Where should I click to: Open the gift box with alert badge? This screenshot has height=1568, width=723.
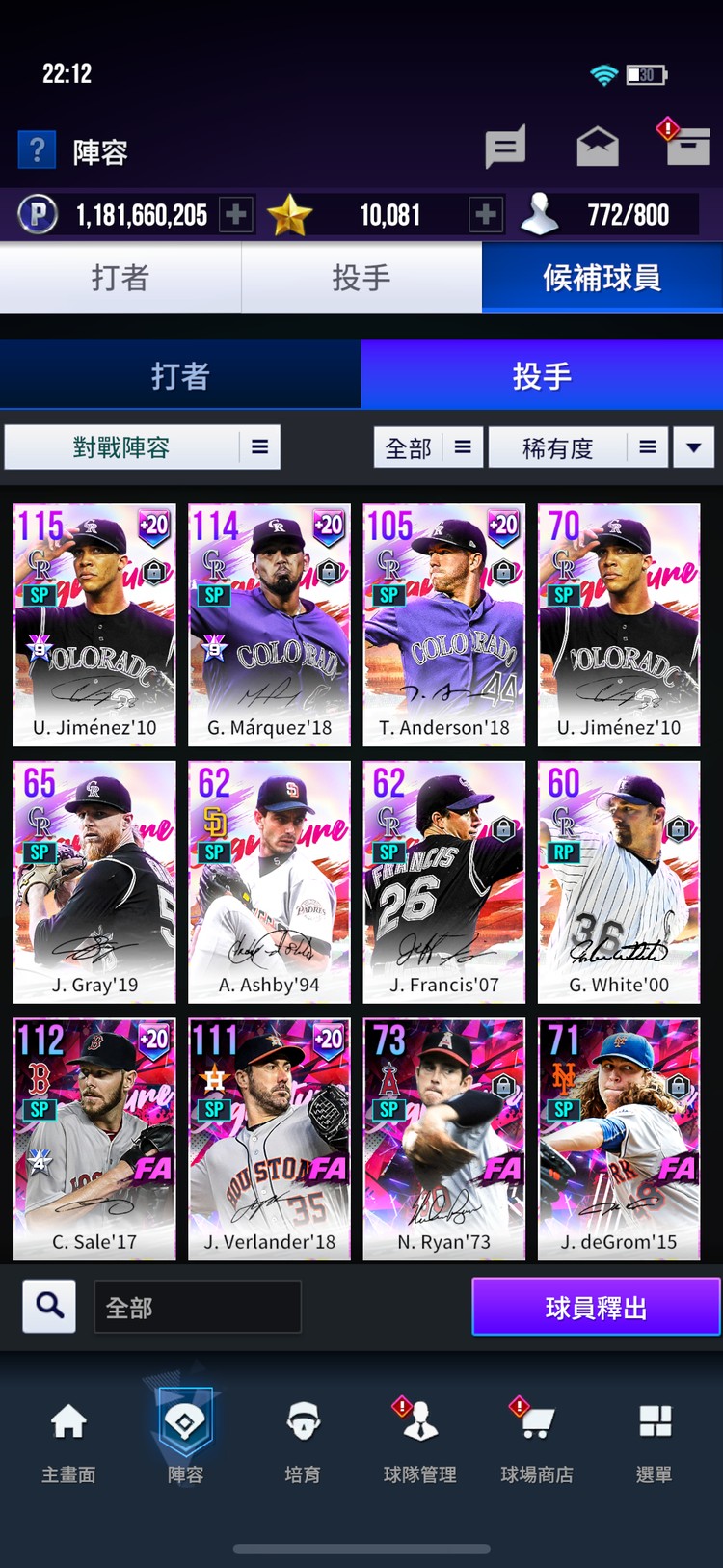[686, 146]
